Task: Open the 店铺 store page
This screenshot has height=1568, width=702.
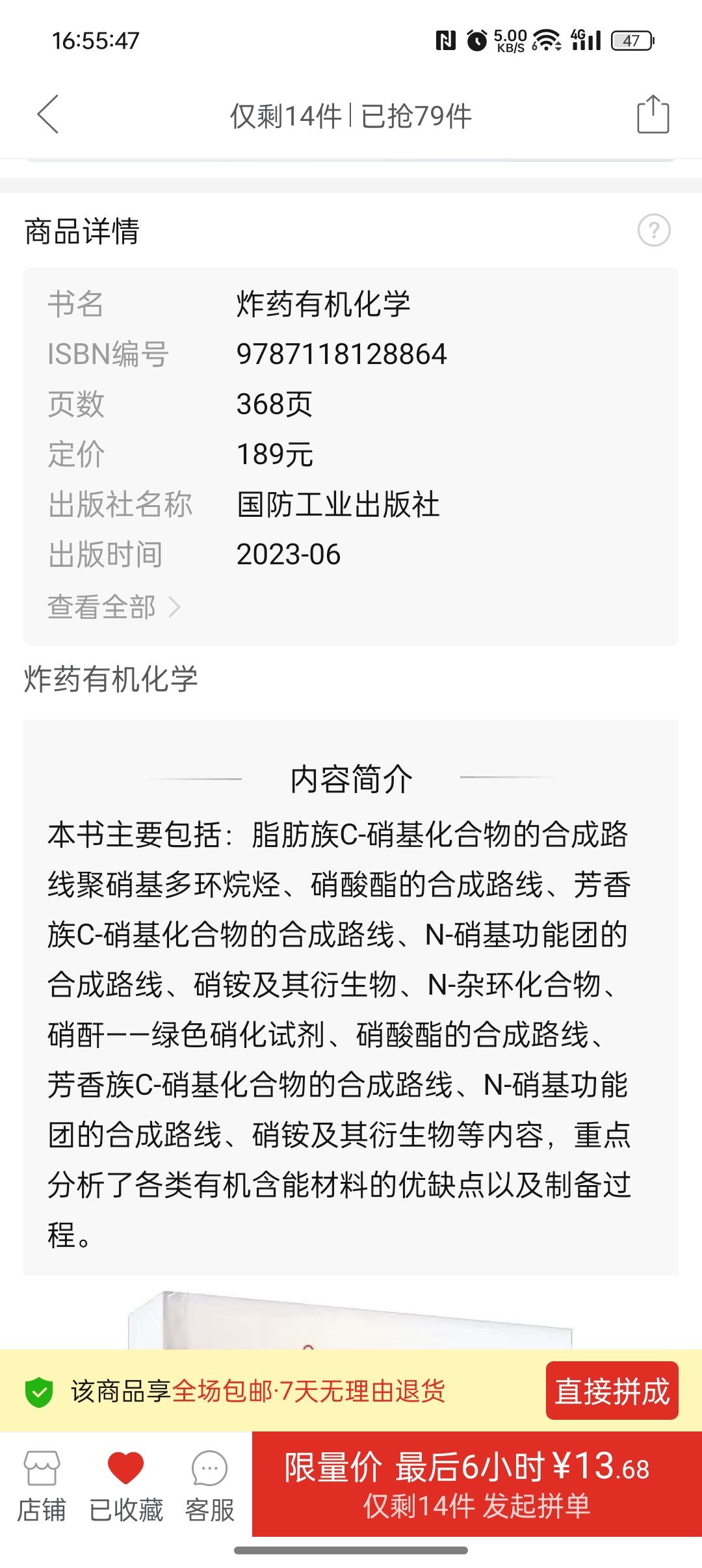Action: pyautogui.click(x=42, y=1486)
